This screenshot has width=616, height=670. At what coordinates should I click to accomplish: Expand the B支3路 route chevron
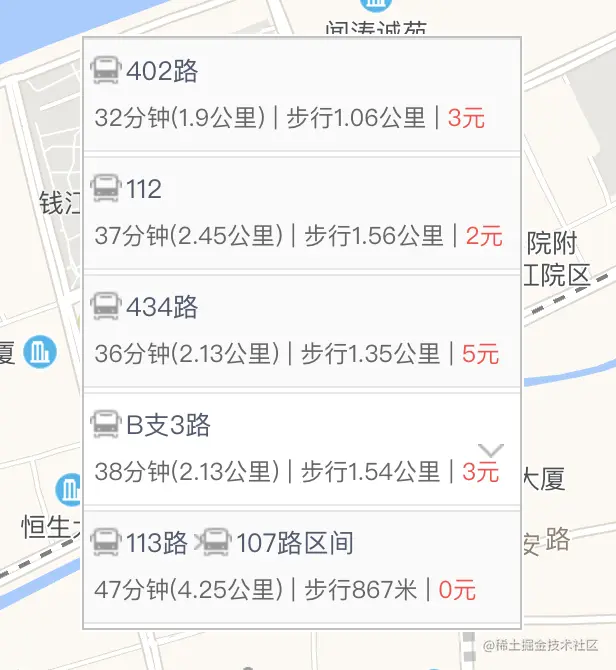491,450
